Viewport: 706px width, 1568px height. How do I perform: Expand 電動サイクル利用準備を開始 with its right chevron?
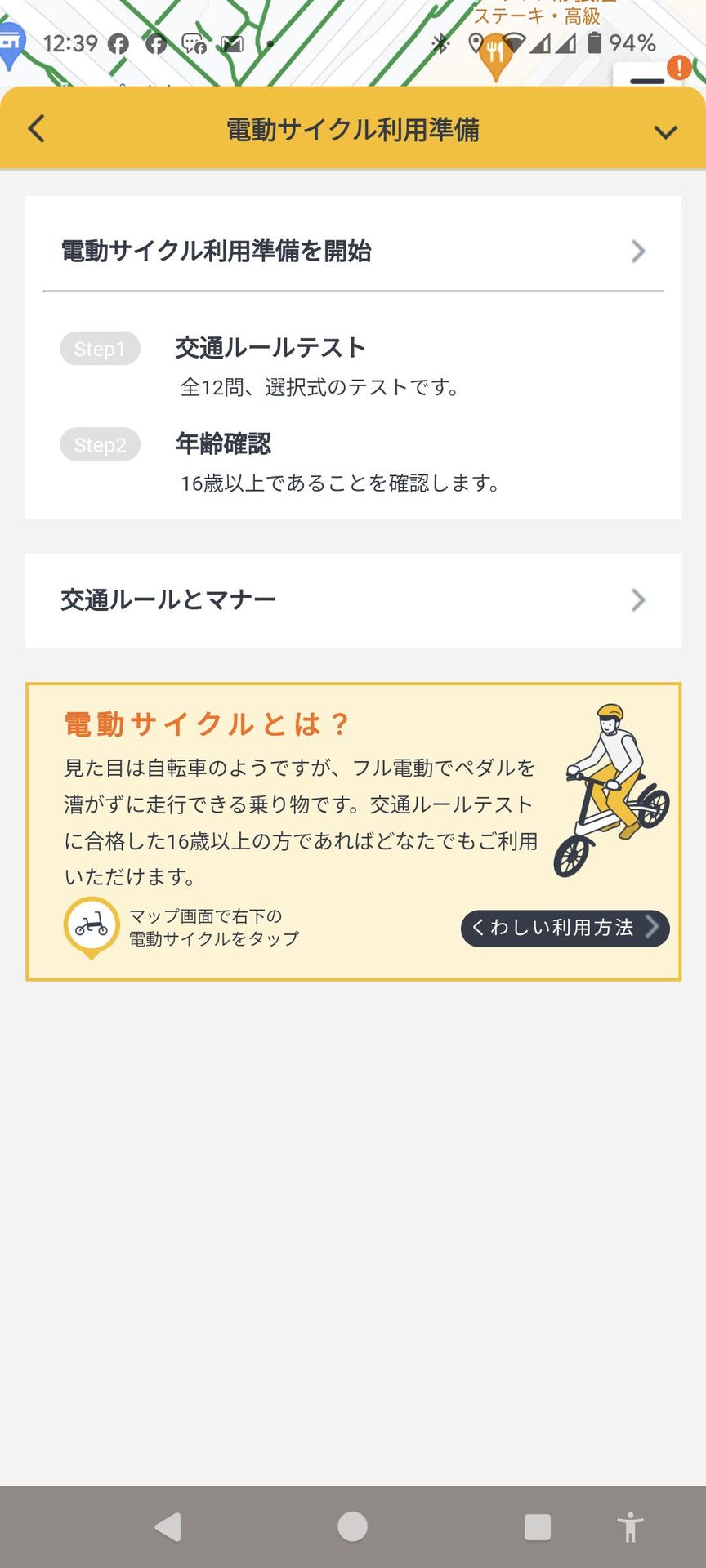pyautogui.click(x=638, y=252)
